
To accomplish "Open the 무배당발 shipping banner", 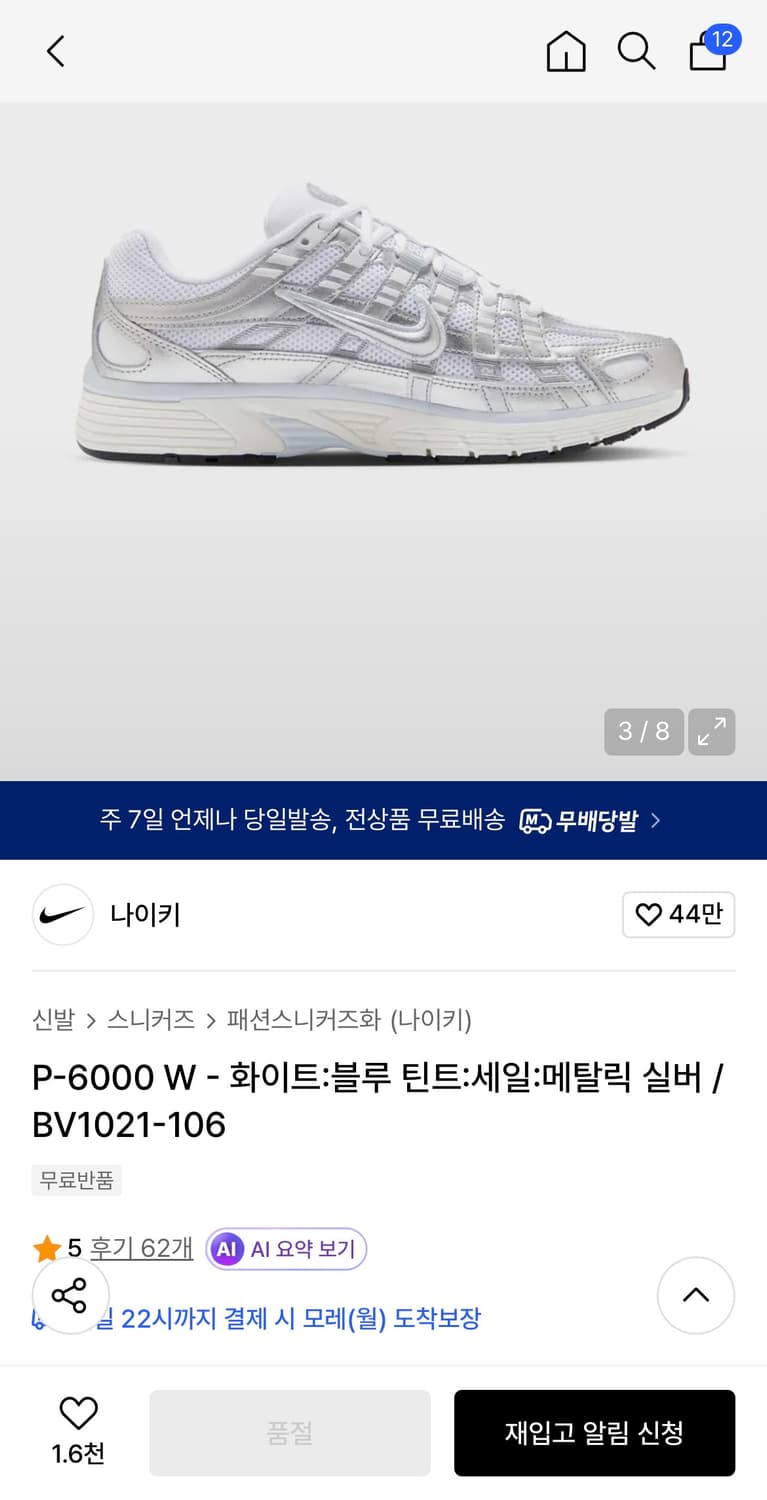I will tap(383, 820).
